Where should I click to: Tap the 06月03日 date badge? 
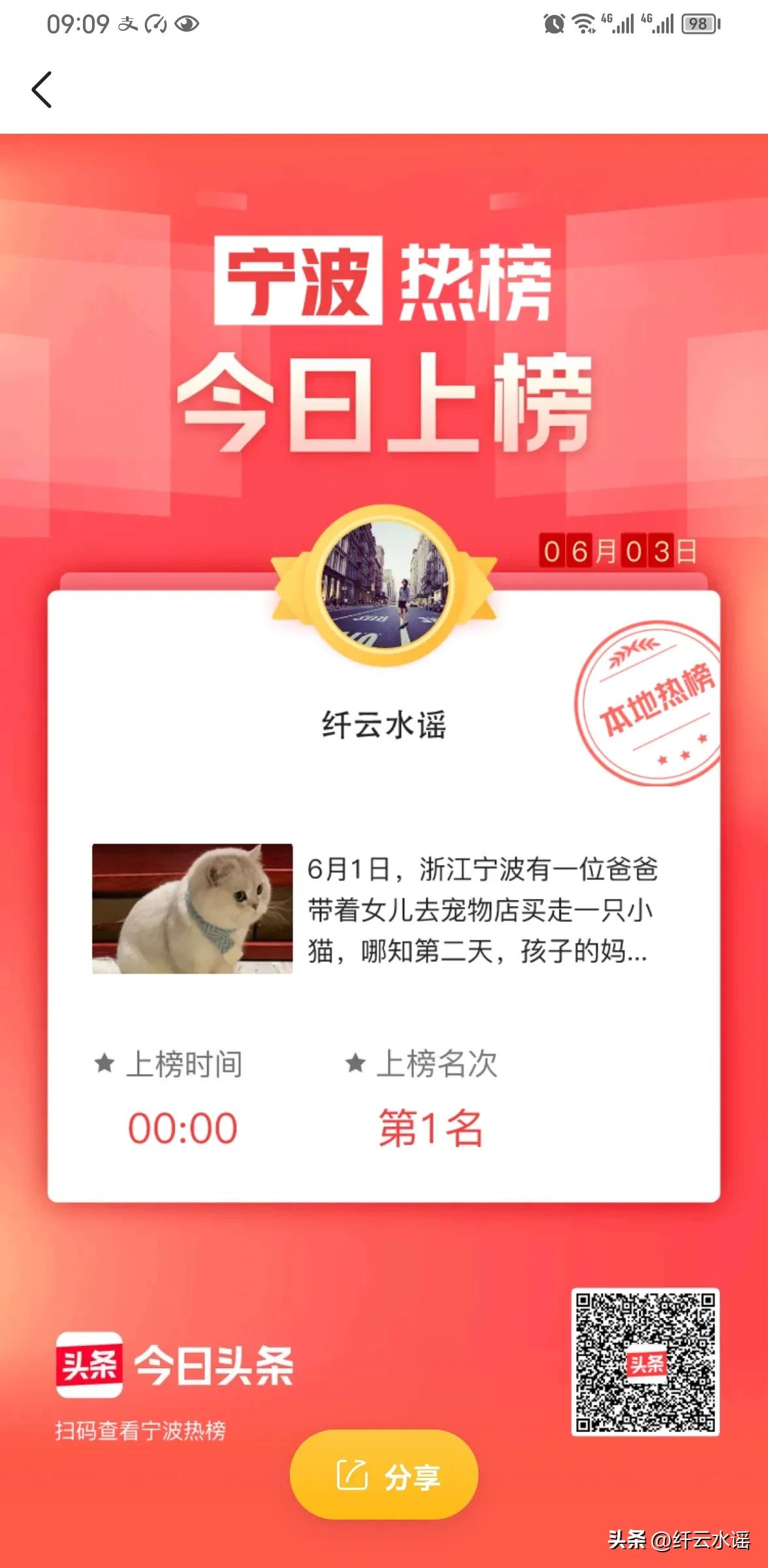(x=619, y=552)
